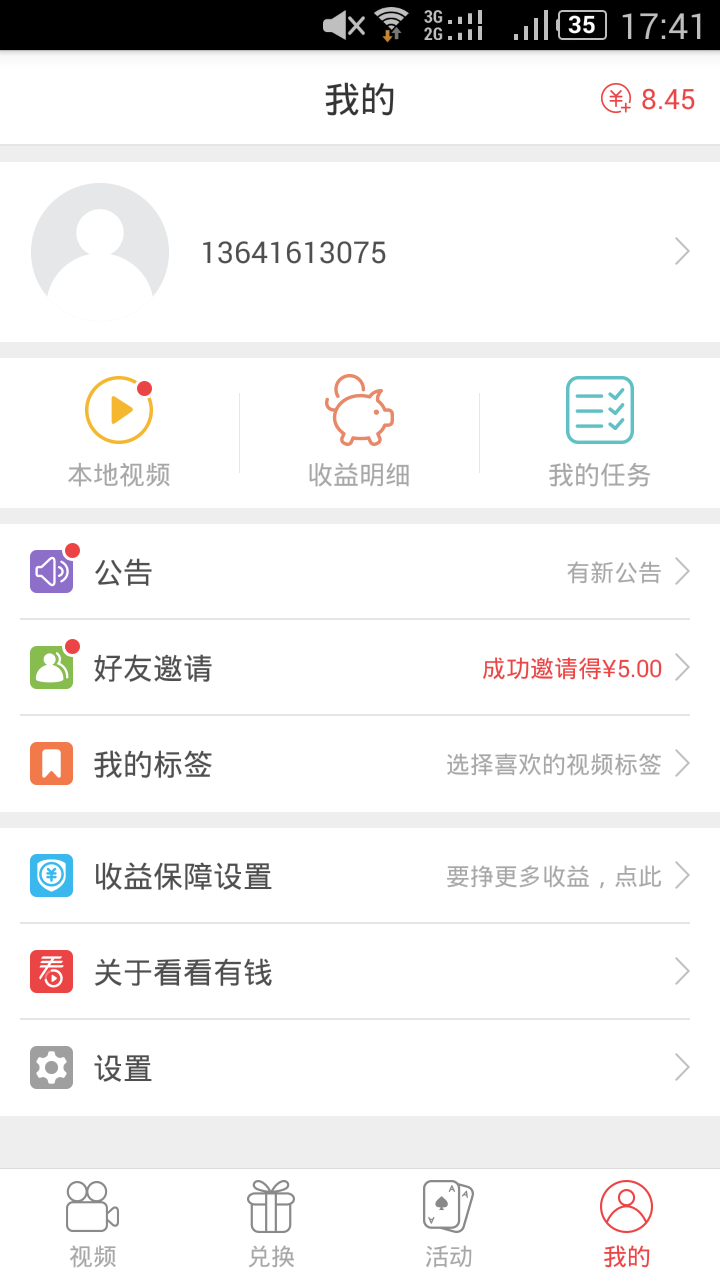Viewport: 720px width, 1280px height.
Task: Open 设置 (settings)
Action: 360,1068
